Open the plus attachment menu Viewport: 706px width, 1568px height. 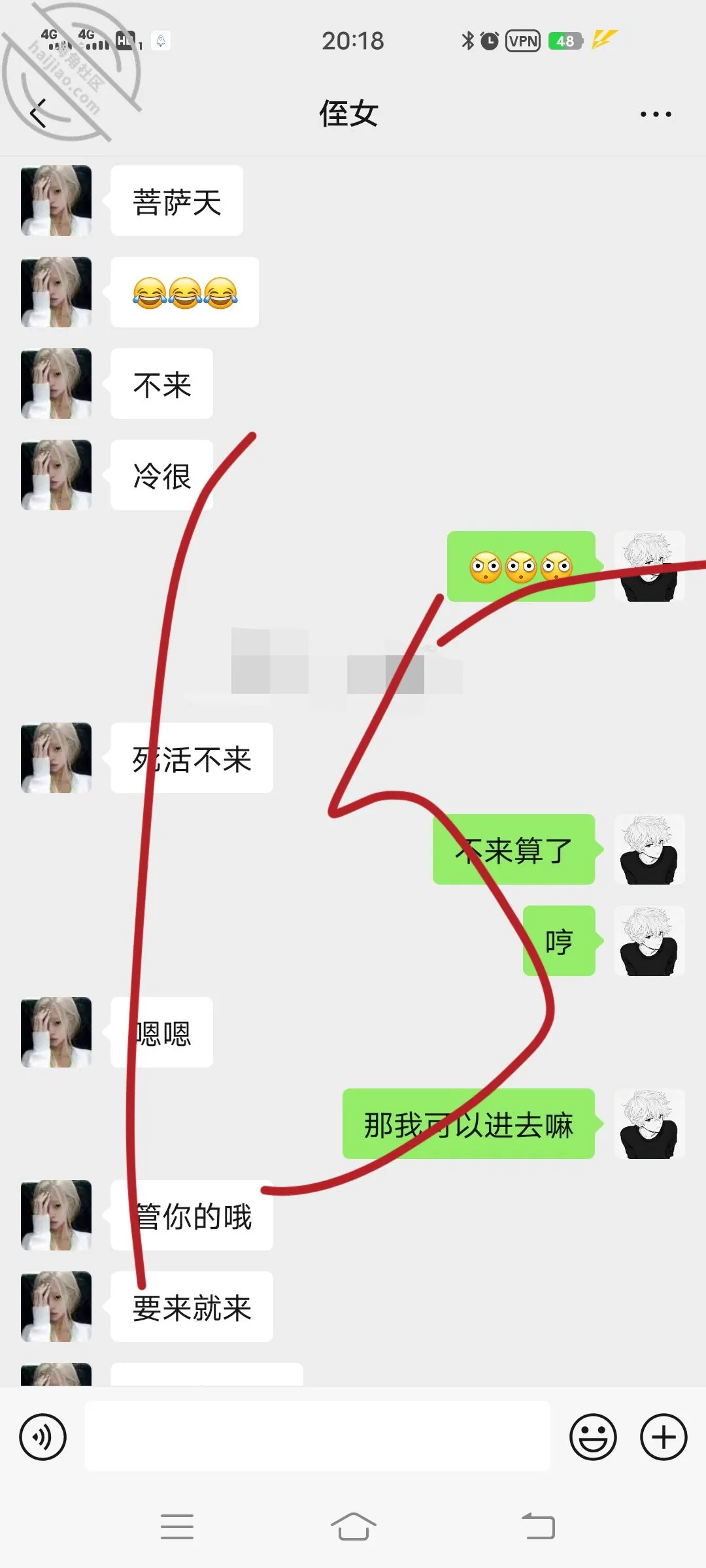pos(664,1437)
